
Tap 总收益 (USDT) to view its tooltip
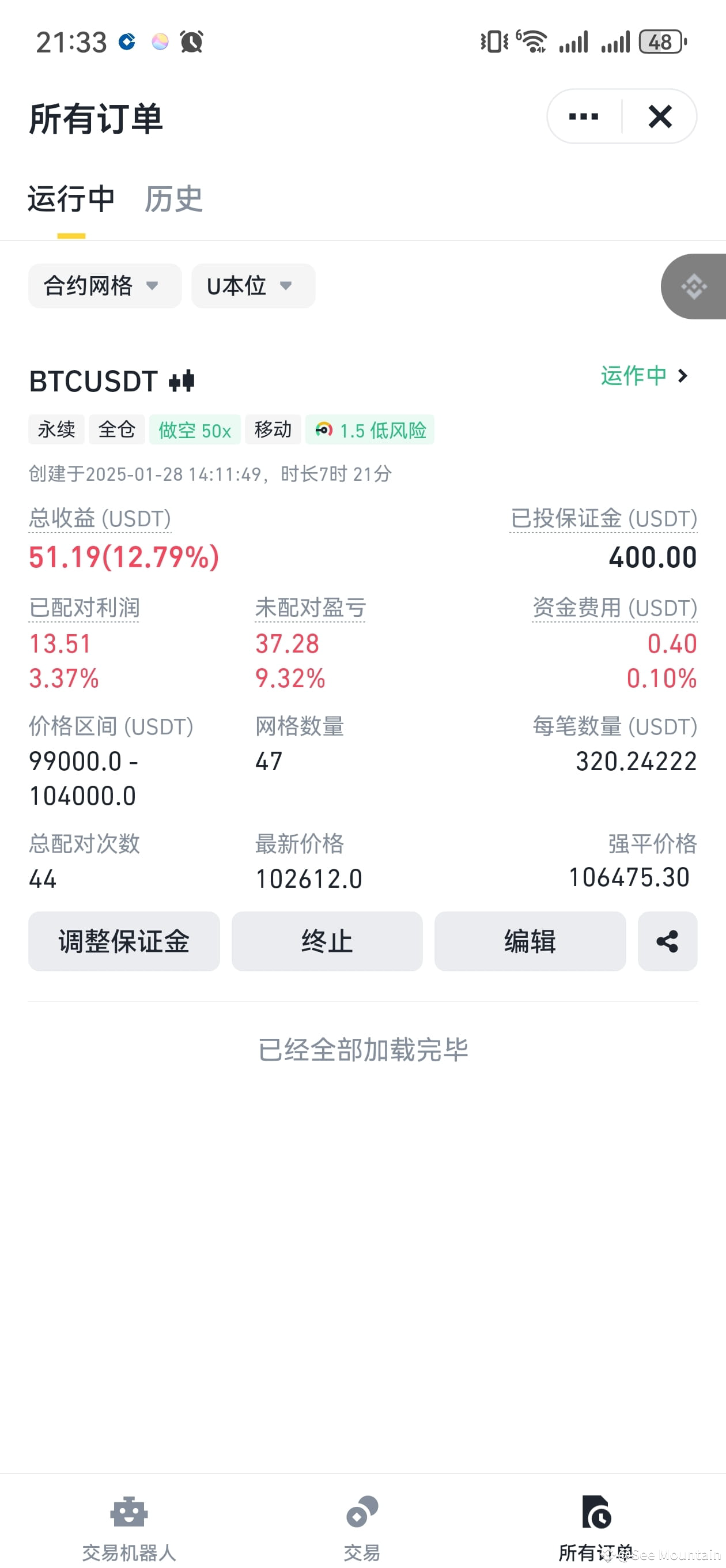[99, 519]
